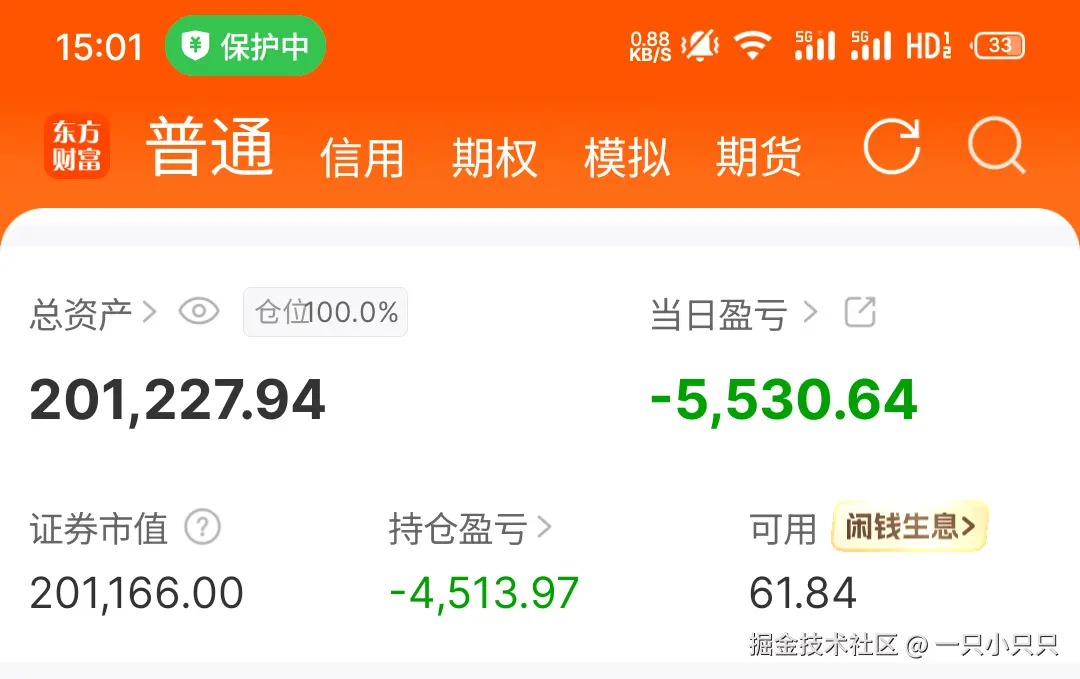Viewport: 1080px width, 679px height.
Task: Hide asset amounts with the eye icon
Action: pyautogui.click(x=199, y=312)
